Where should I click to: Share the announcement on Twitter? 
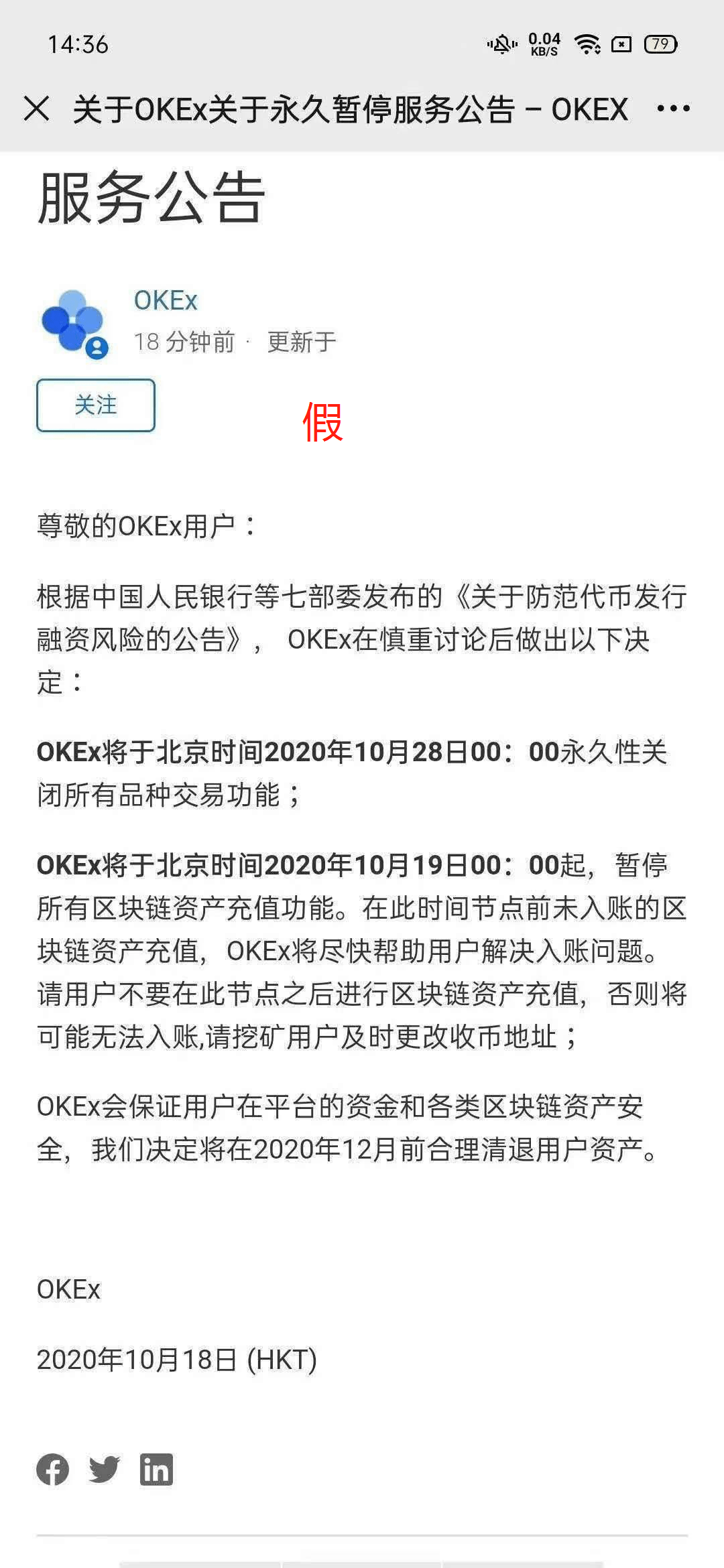coord(105,1469)
